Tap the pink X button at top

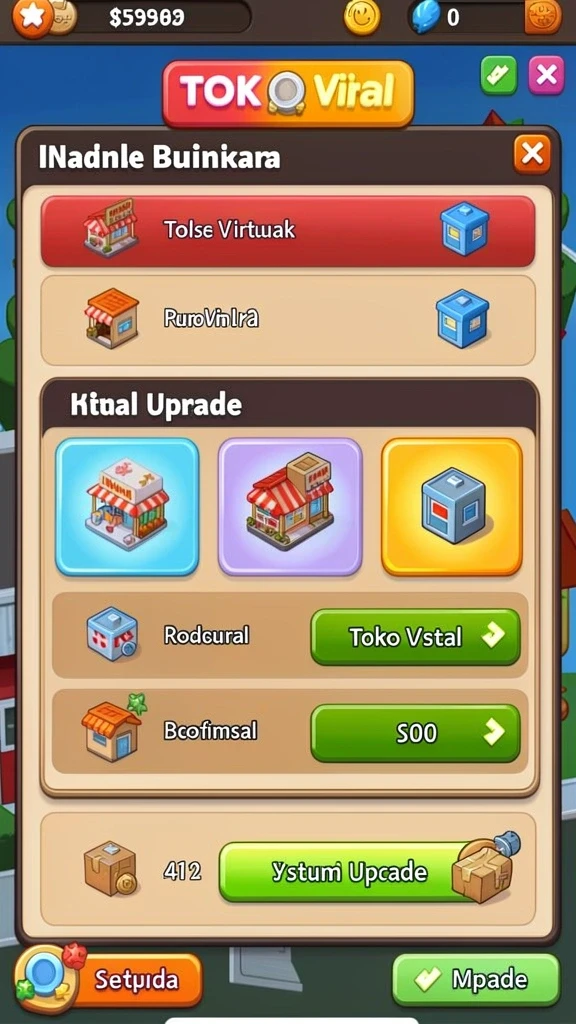click(546, 76)
